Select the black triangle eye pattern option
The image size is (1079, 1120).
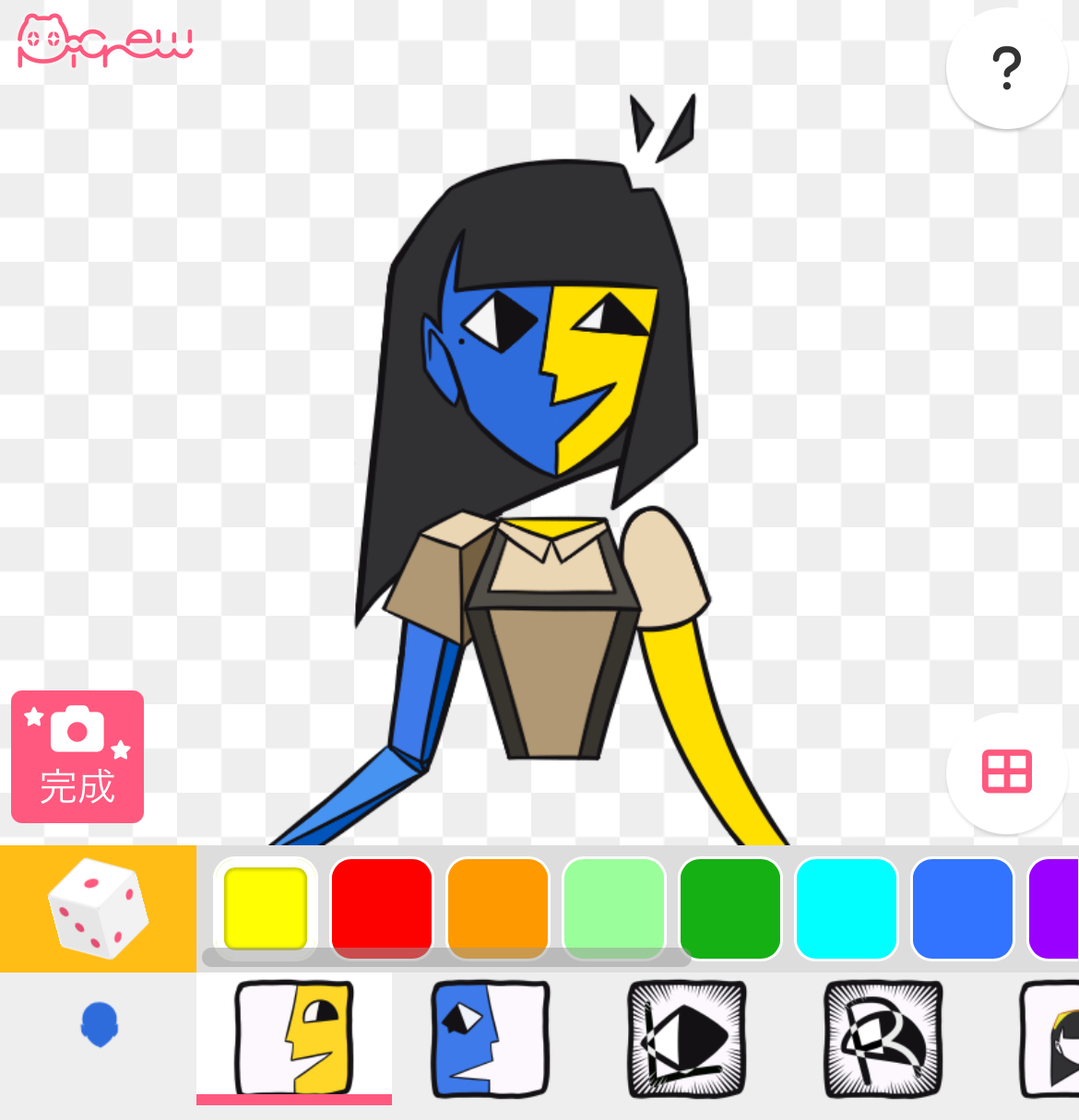pyautogui.click(x=686, y=1038)
